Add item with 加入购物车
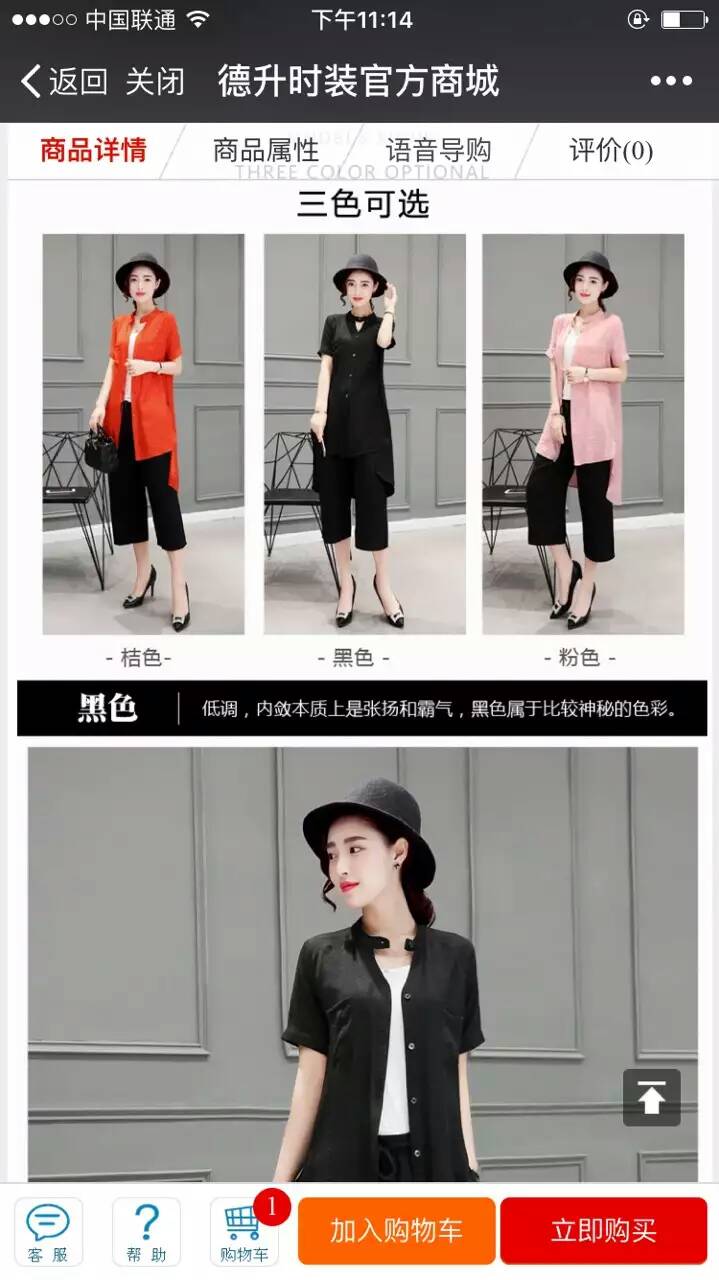719x1280 pixels. coord(397,1231)
